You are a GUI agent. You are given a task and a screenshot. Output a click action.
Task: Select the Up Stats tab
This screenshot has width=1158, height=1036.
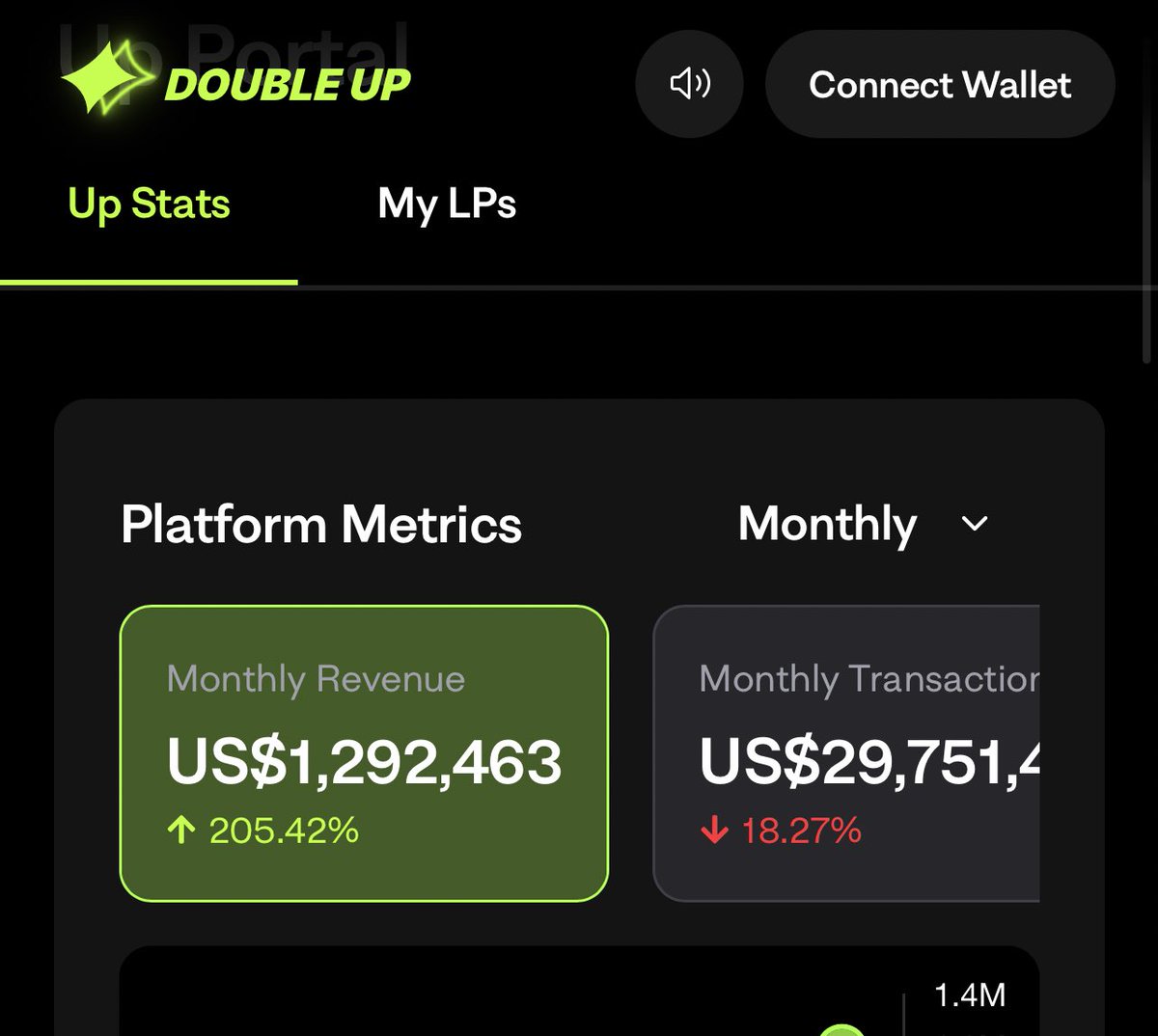click(x=149, y=204)
